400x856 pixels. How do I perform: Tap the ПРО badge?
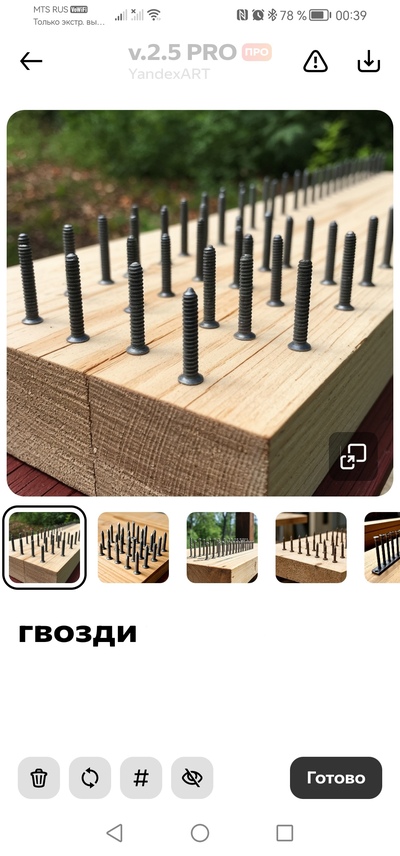pyautogui.click(x=256, y=52)
